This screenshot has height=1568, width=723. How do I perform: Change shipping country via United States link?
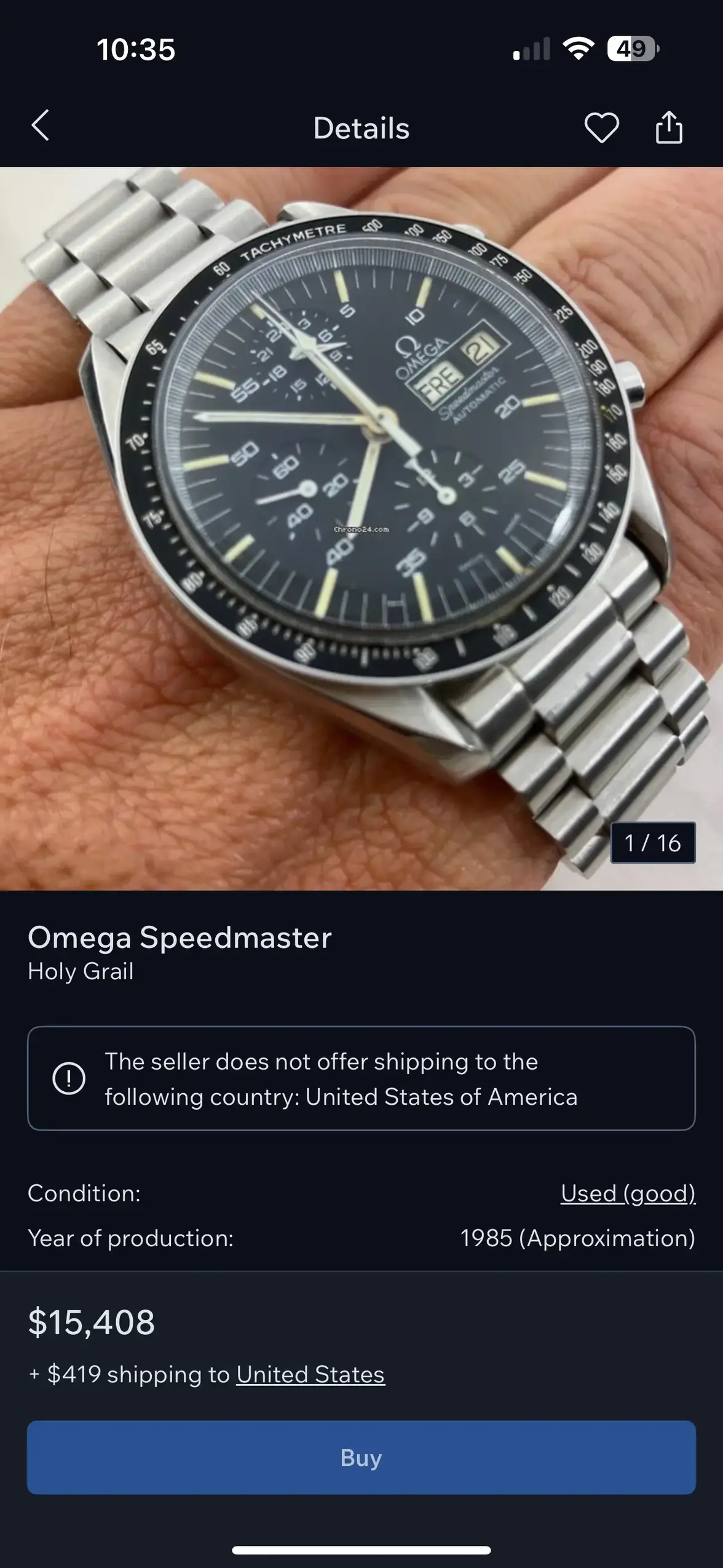tap(310, 1374)
